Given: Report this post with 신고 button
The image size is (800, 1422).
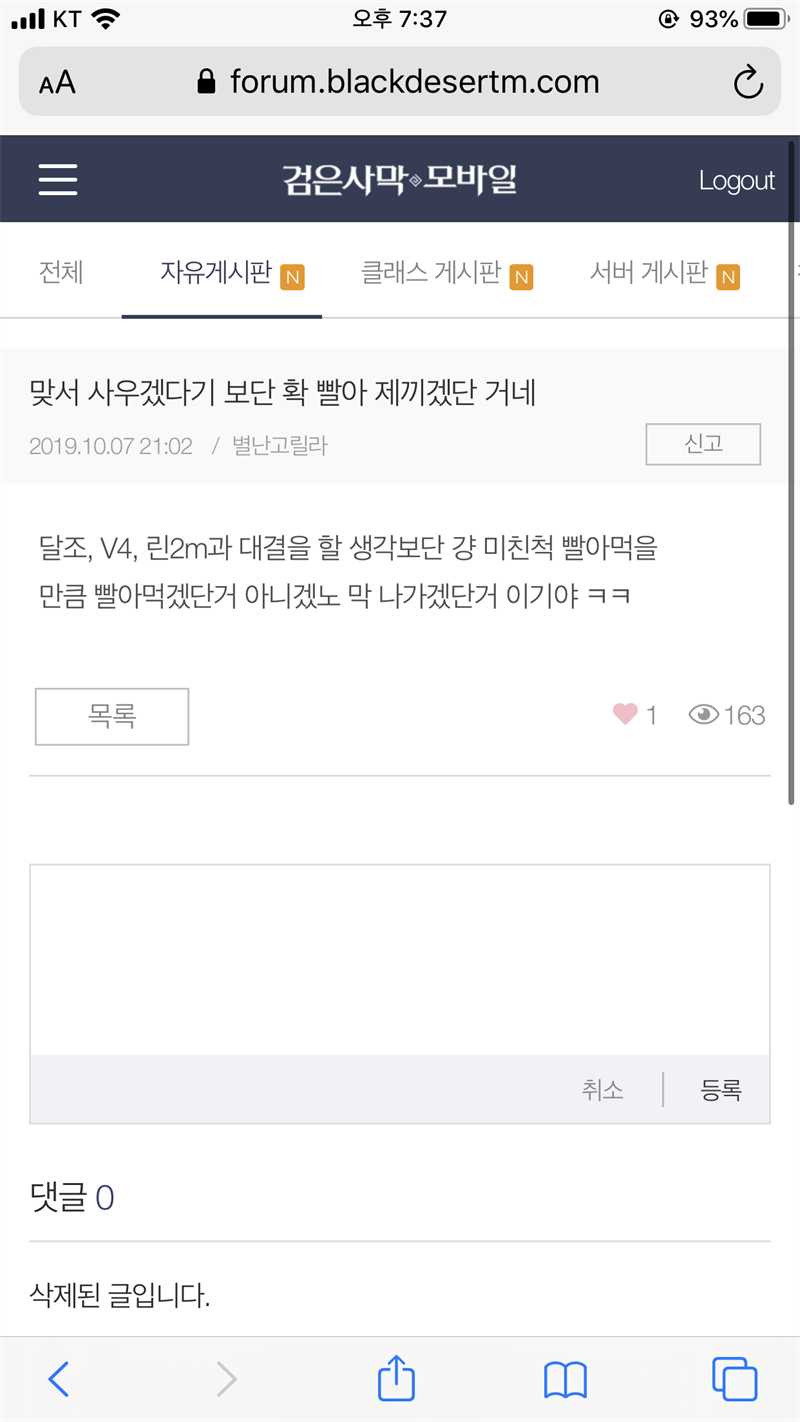Looking at the screenshot, I should coord(703,444).
